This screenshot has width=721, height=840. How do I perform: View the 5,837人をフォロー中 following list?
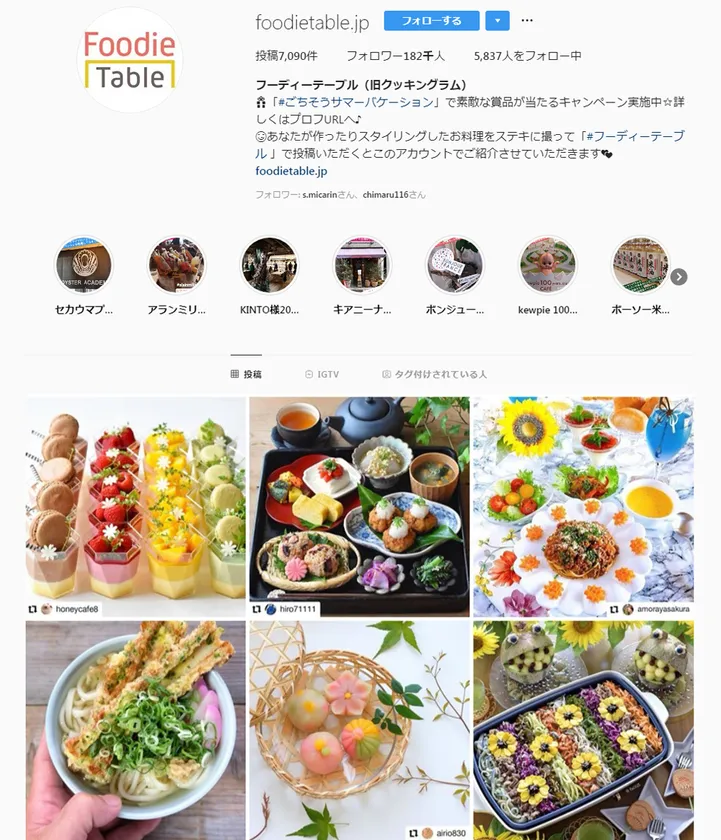click(x=527, y=56)
